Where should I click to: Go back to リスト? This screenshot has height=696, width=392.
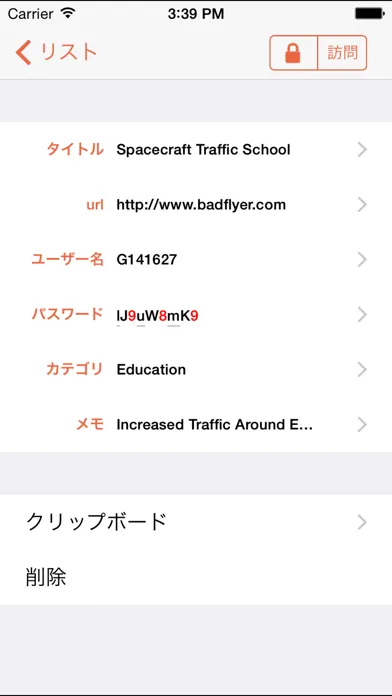[x=56, y=52]
